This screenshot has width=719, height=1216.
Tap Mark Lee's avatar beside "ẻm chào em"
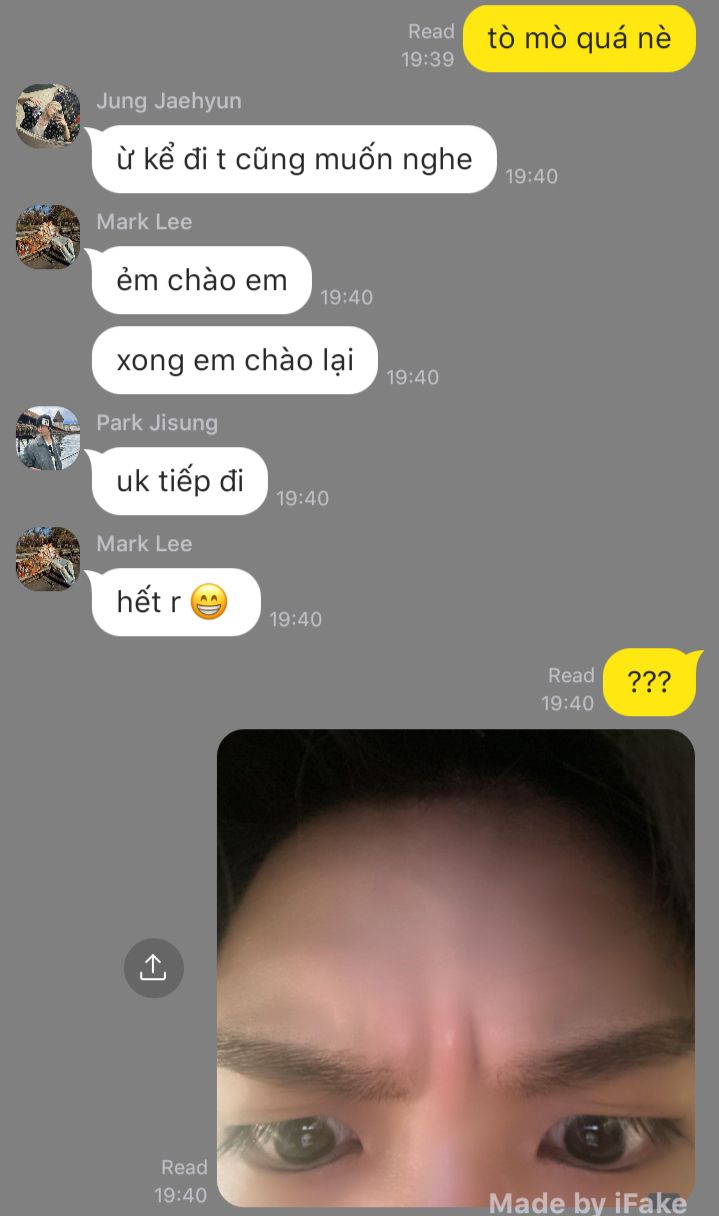pyautogui.click(x=48, y=237)
